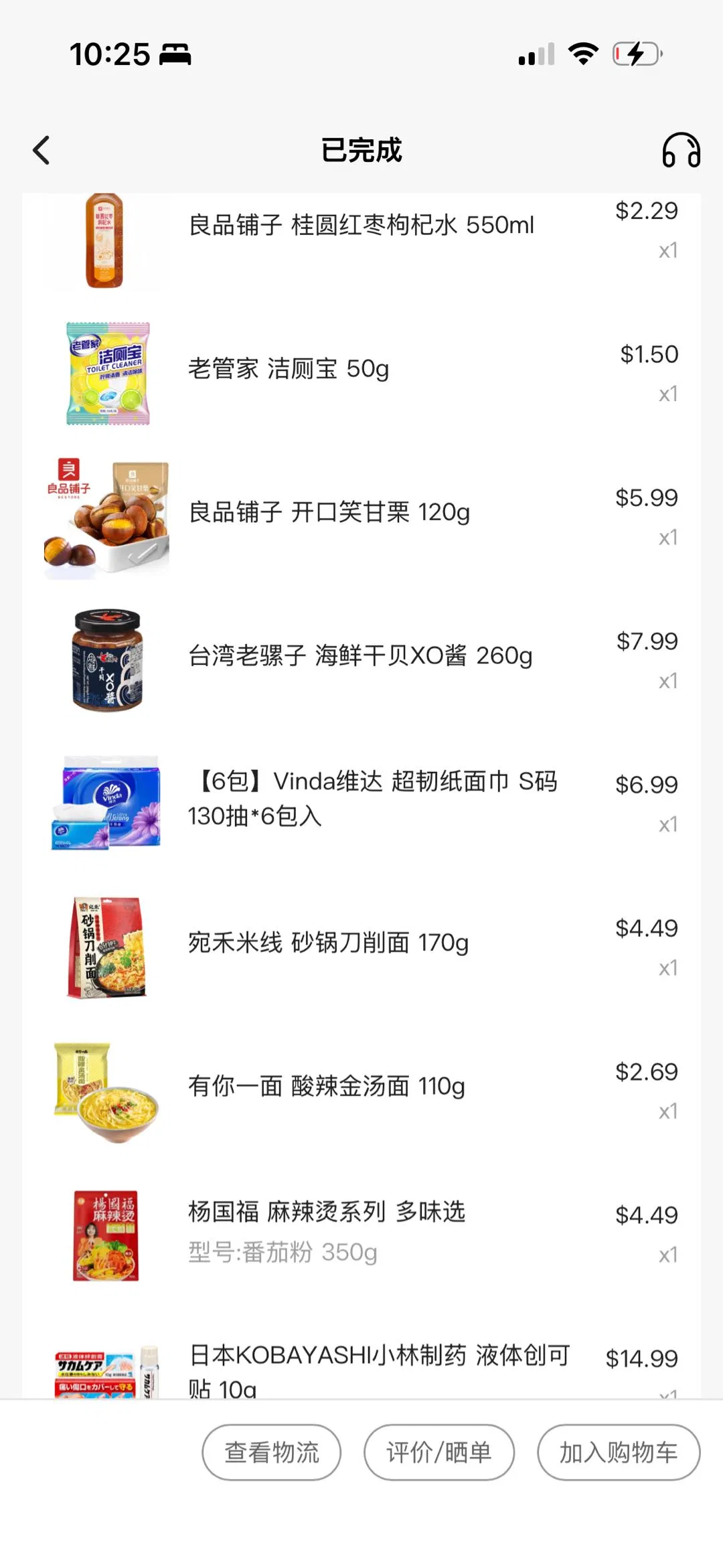Open the 有你一面 酸辣金汤面 110g item

pyautogui.click(x=326, y=1087)
